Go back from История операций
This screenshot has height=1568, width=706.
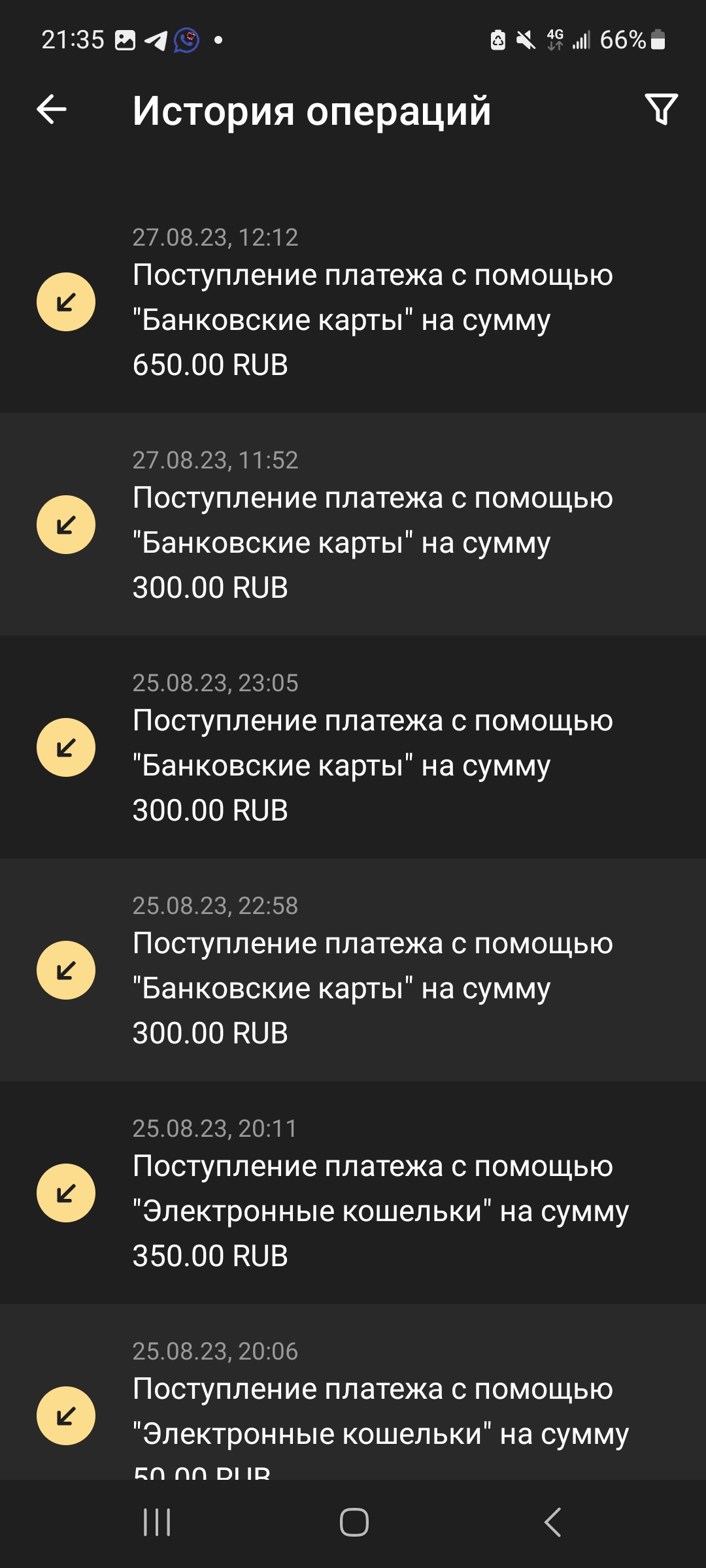[52, 109]
